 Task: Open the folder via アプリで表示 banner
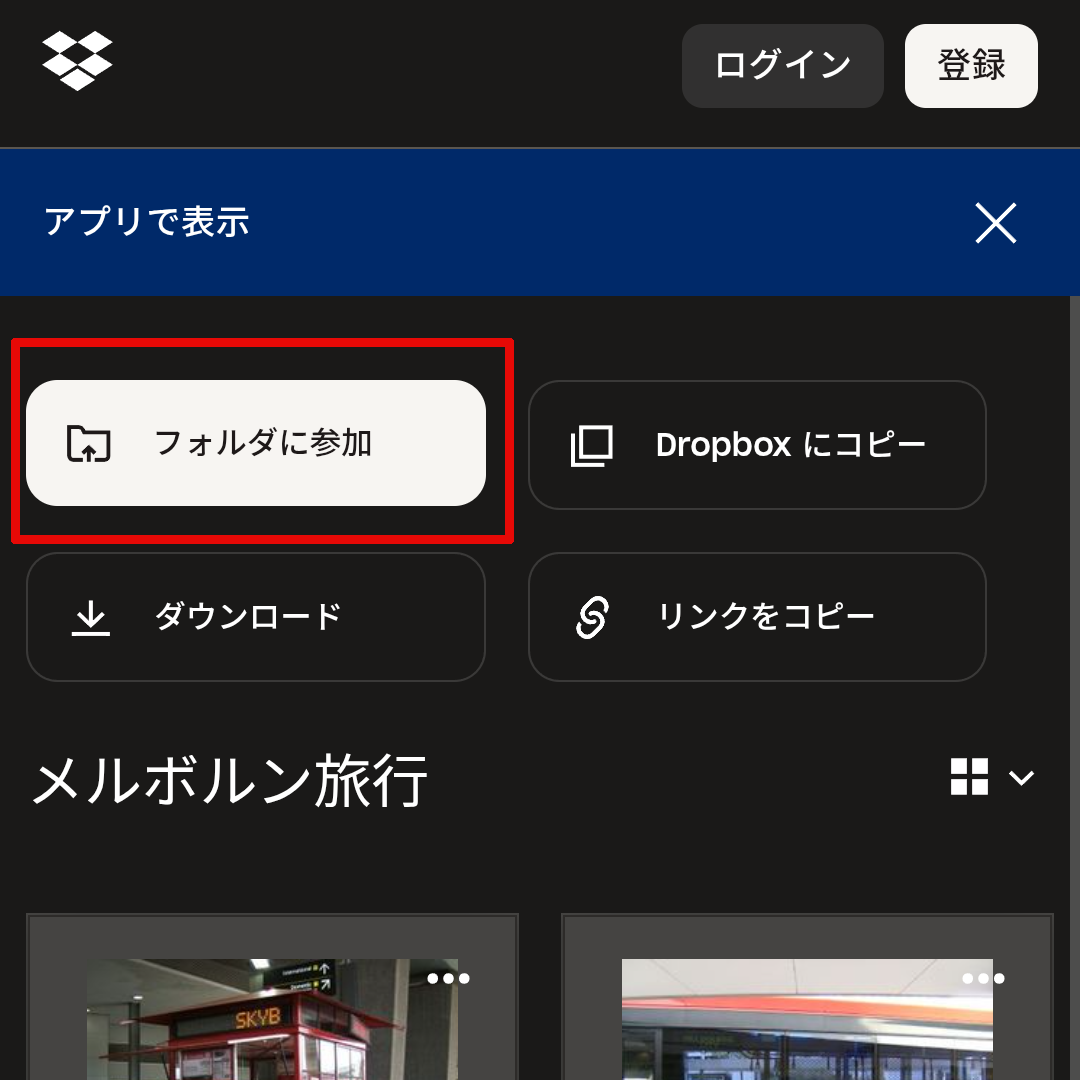pos(147,222)
